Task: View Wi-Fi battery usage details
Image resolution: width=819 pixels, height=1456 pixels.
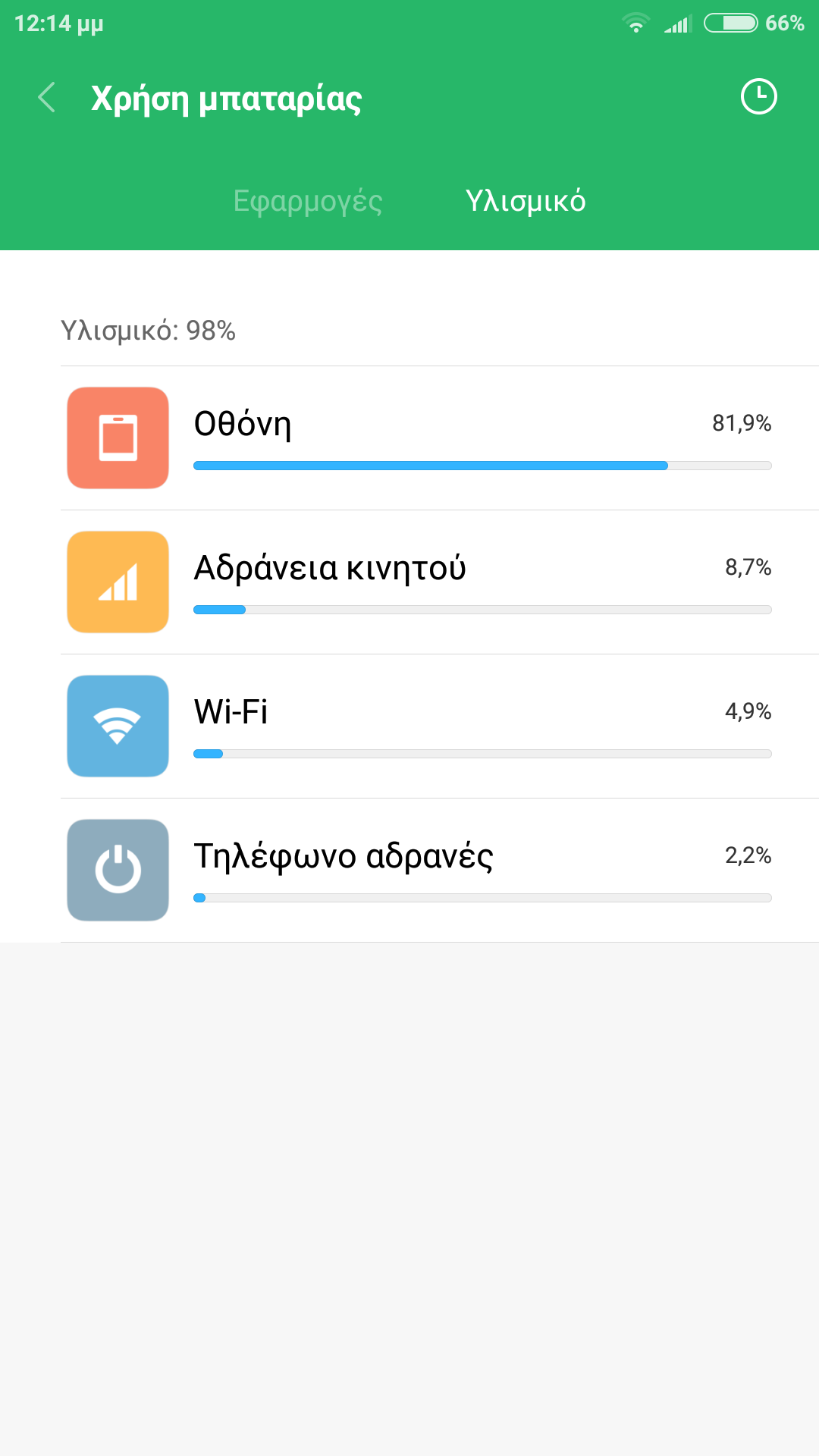Action: click(x=440, y=726)
